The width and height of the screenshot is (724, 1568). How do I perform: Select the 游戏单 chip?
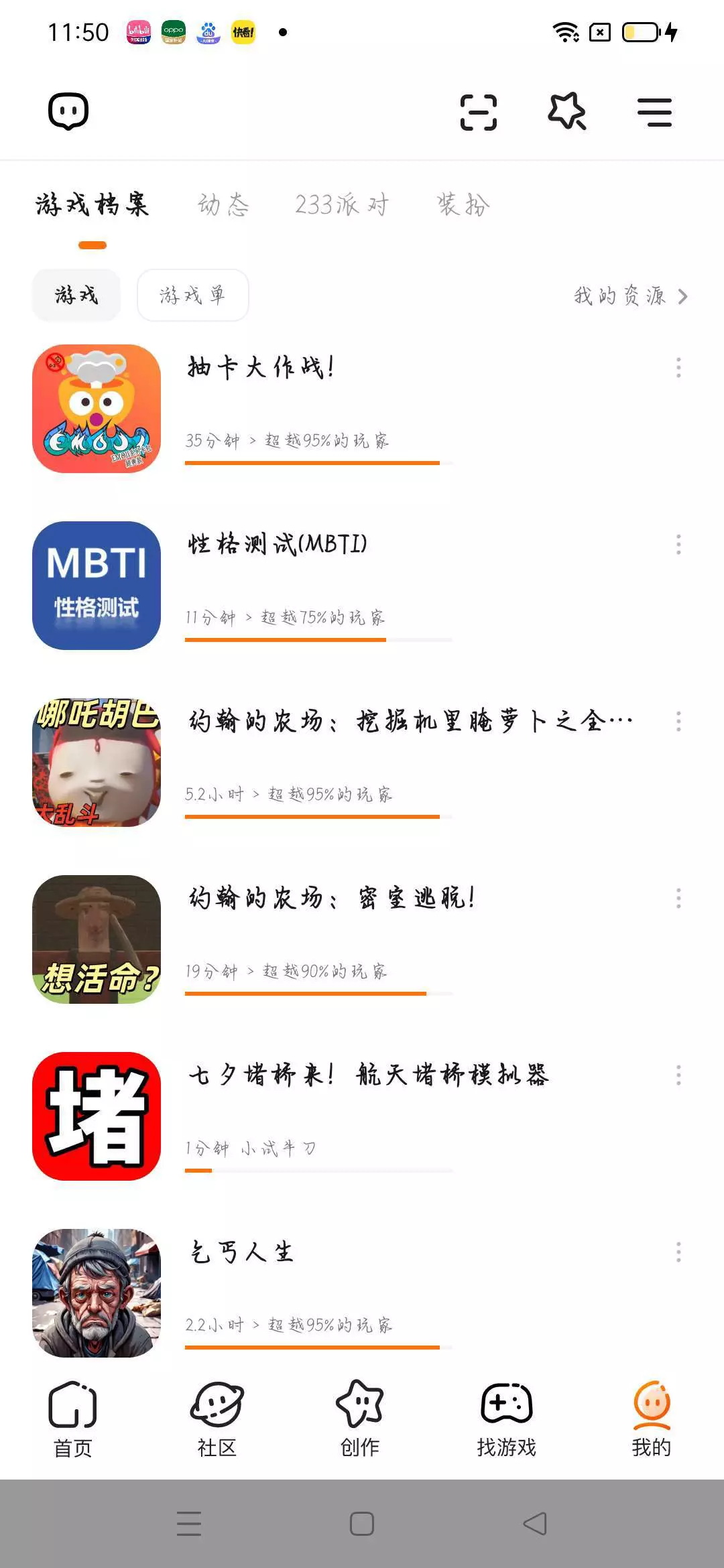pyautogui.click(x=192, y=295)
